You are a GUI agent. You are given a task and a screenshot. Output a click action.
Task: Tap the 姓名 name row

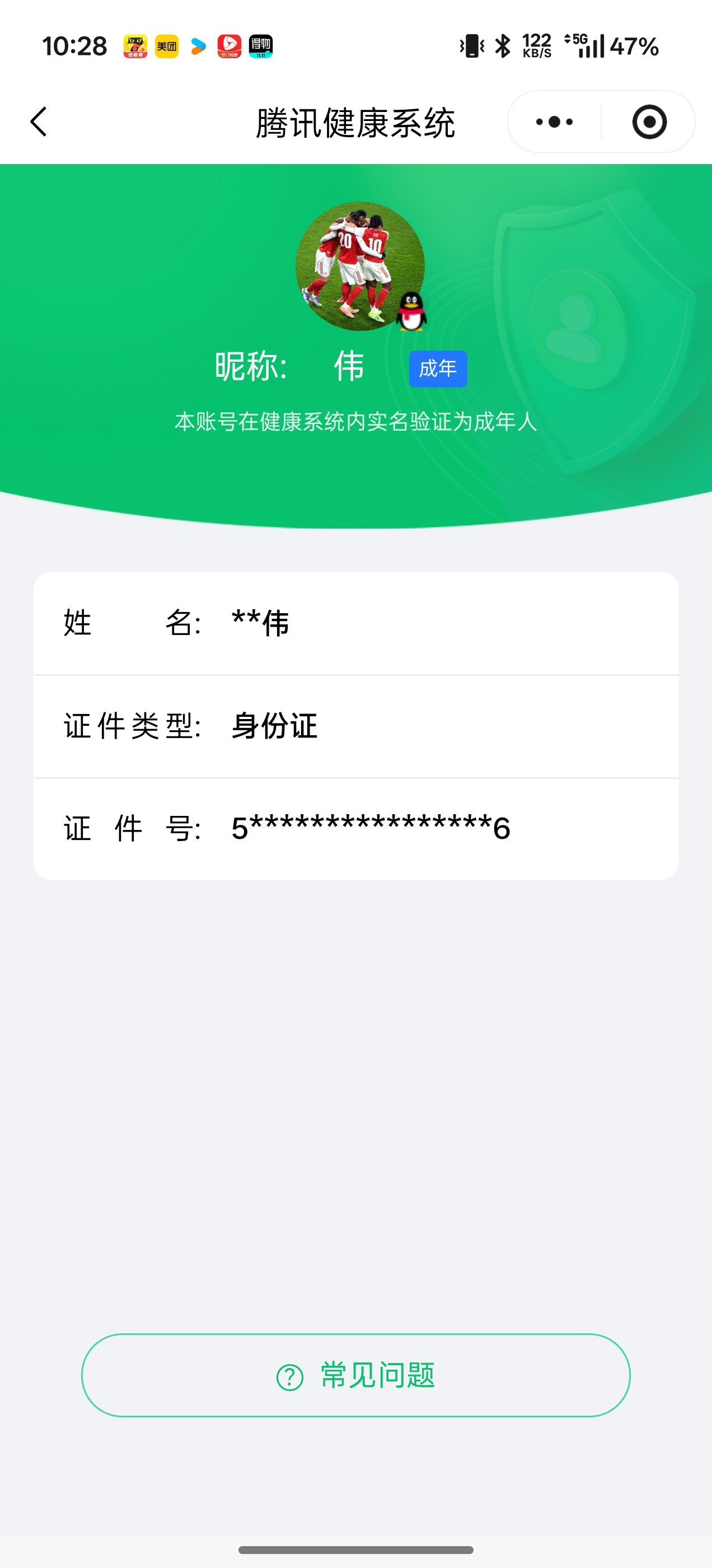pos(356,622)
